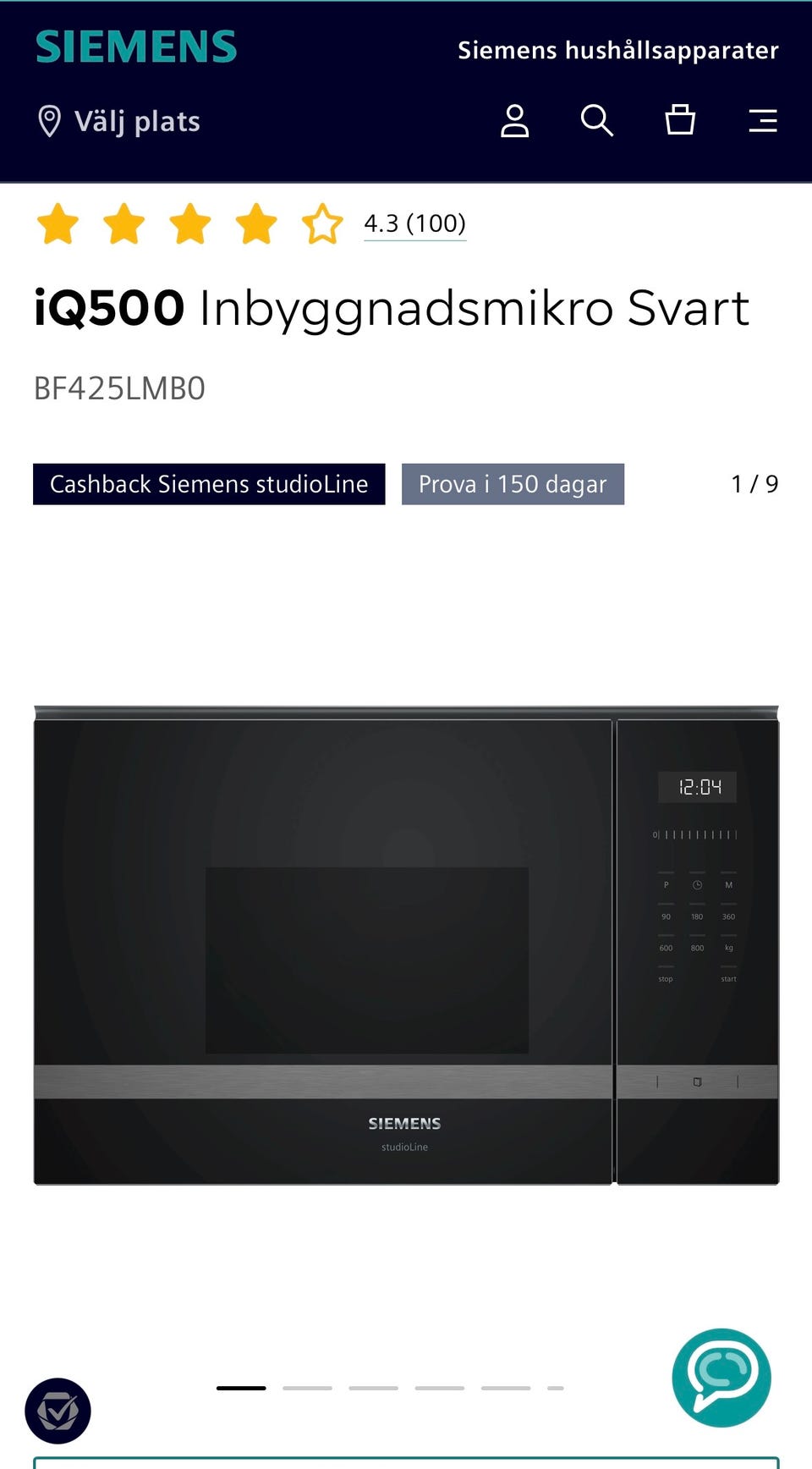Viewport: 812px width, 1469px height.
Task: Open the hamburger menu
Action: (x=763, y=120)
